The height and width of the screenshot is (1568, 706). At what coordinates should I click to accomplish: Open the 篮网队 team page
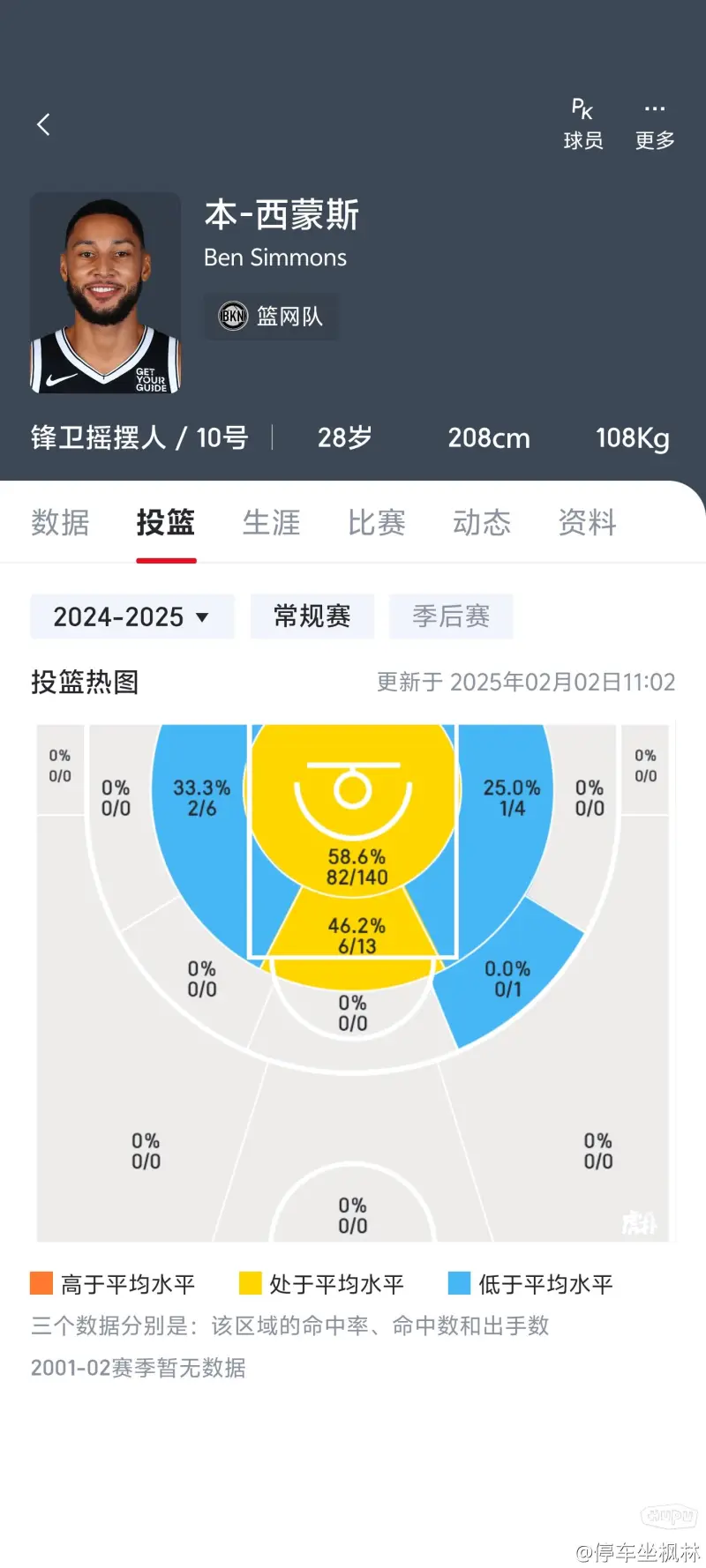271,316
